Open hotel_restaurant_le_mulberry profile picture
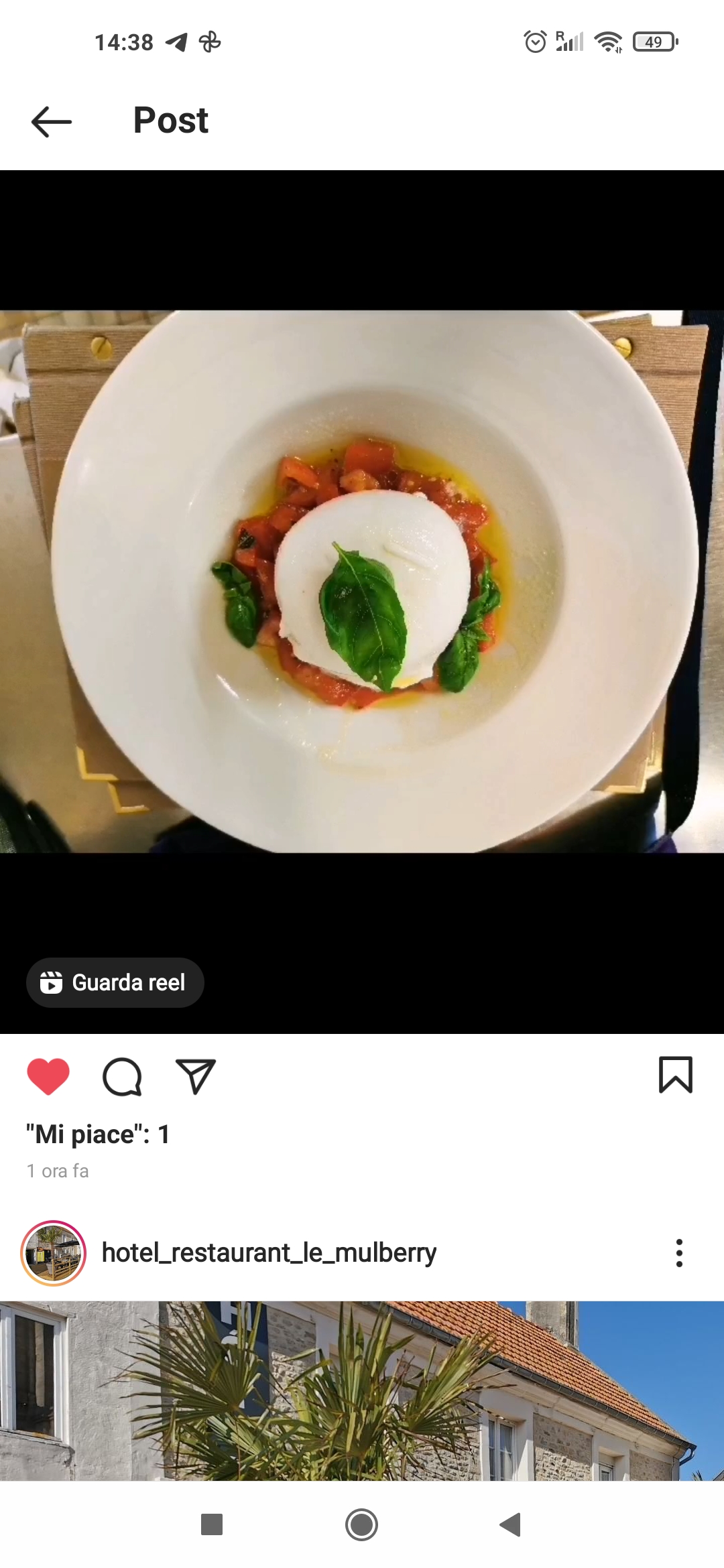Screen dimensions: 724x1568 pyautogui.click(x=54, y=1253)
